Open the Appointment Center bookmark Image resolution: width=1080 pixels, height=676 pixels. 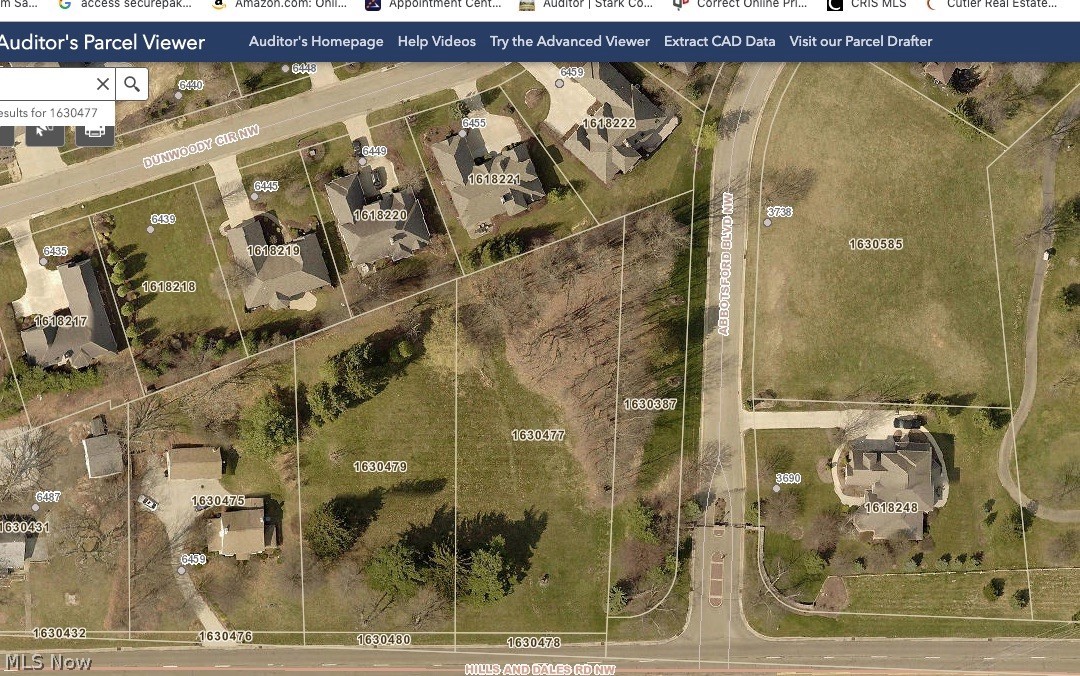click(435, 4)
